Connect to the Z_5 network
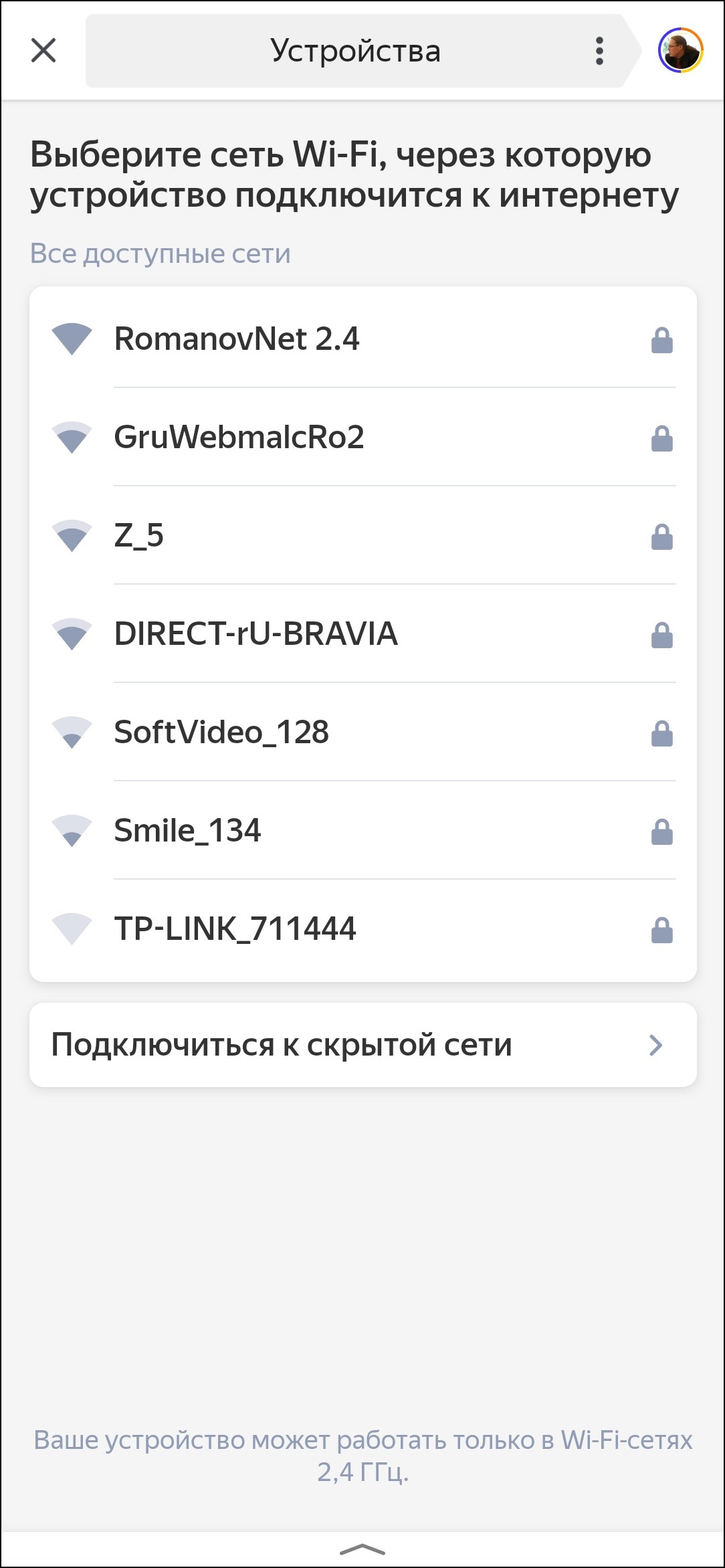725x1568 pixels. tap(362, 535)
